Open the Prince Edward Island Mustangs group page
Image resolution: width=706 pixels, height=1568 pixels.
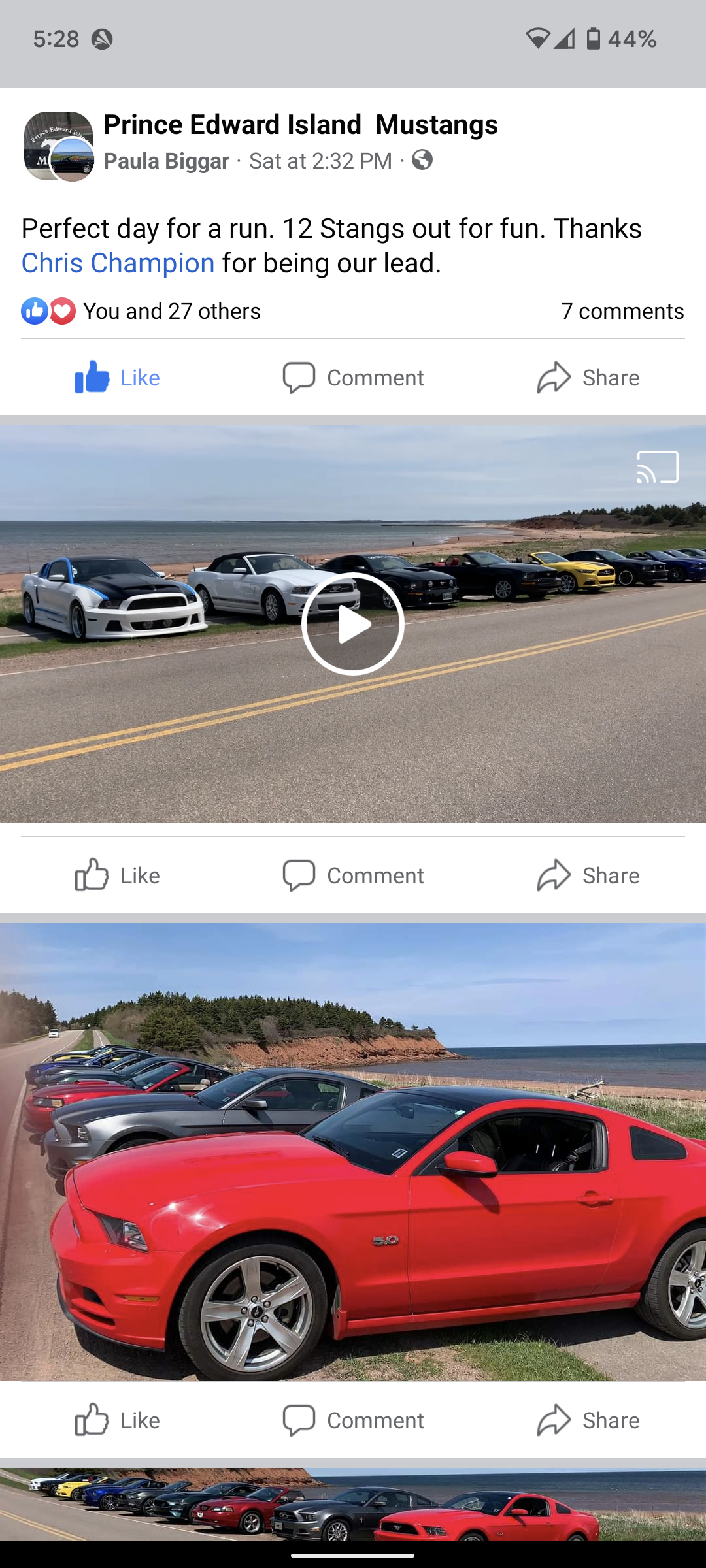point(301,125)
